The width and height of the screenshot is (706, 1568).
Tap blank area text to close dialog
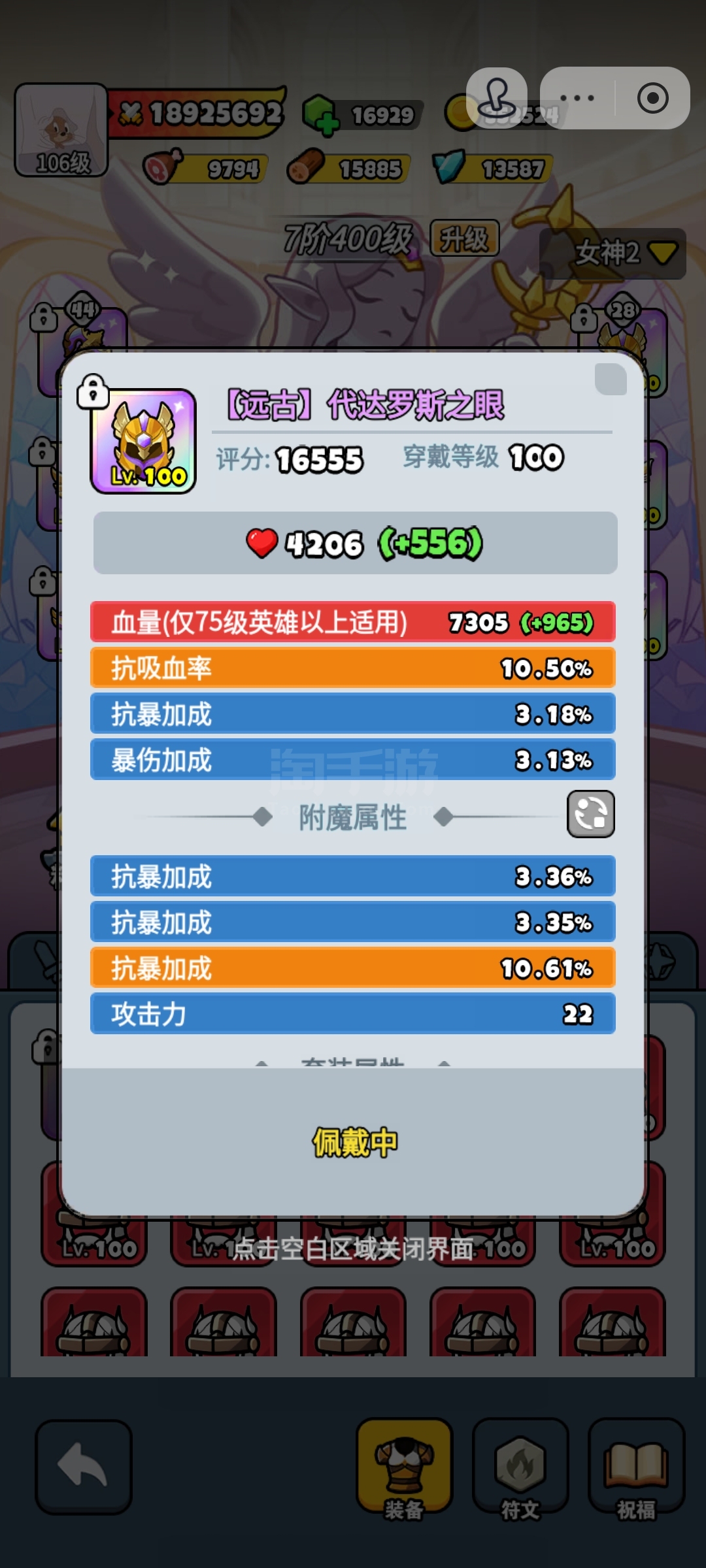(353, 1249)
